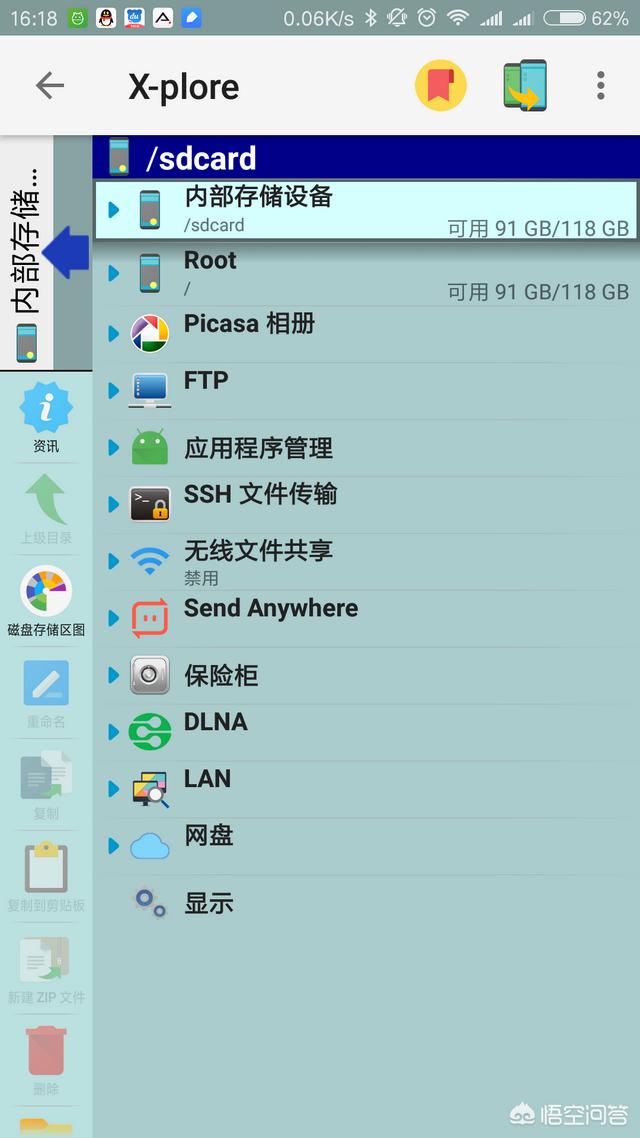The width and height of the screenshot is (640, 1138).
Task: Open 显示 settings entry
Action: tap(366, 902)
